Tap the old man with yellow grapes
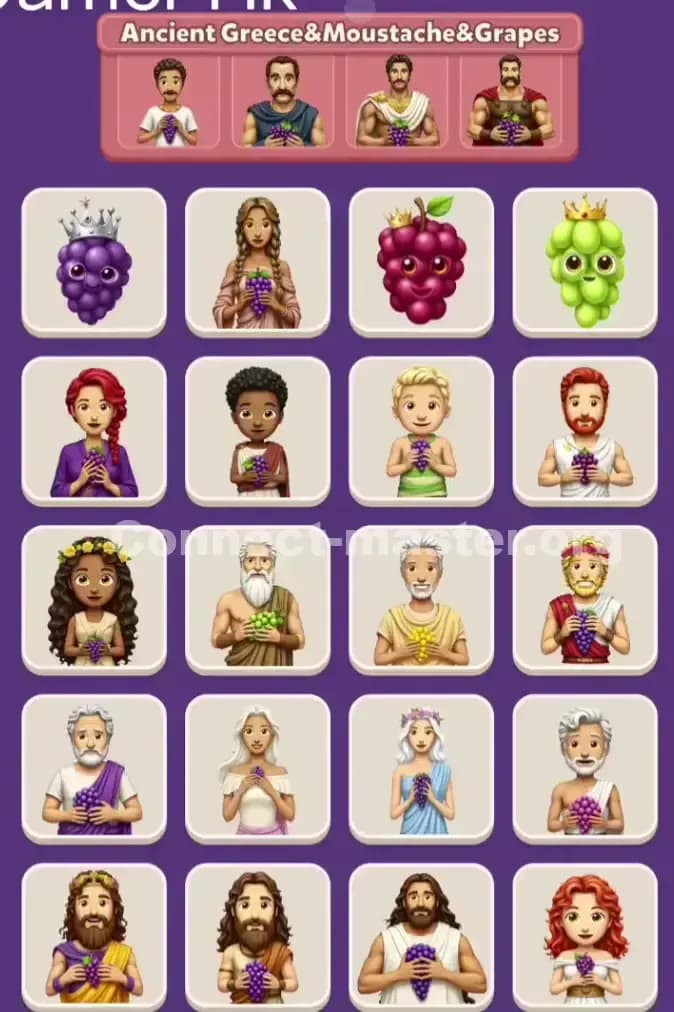 point(421,600)
